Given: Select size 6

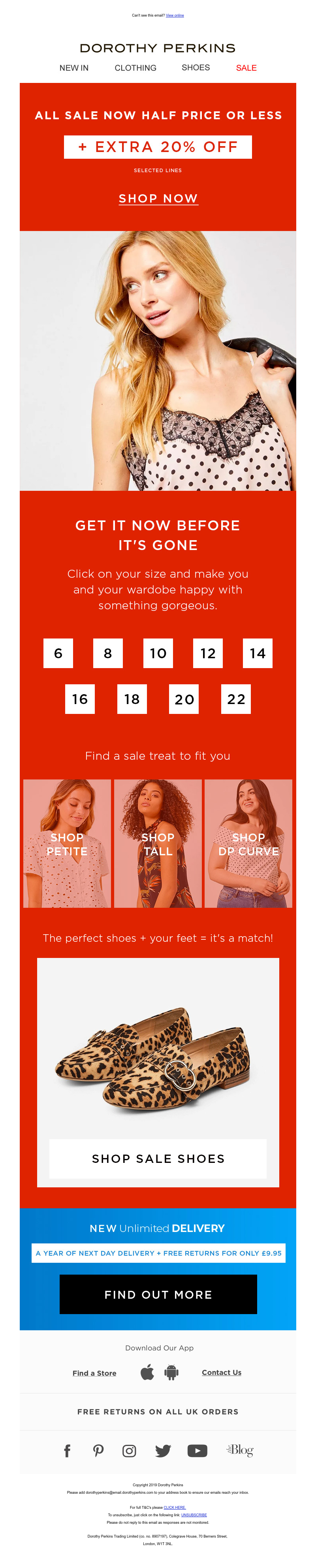Looking at the screenshot, I should pyautogui.click(x=58, y=653).
